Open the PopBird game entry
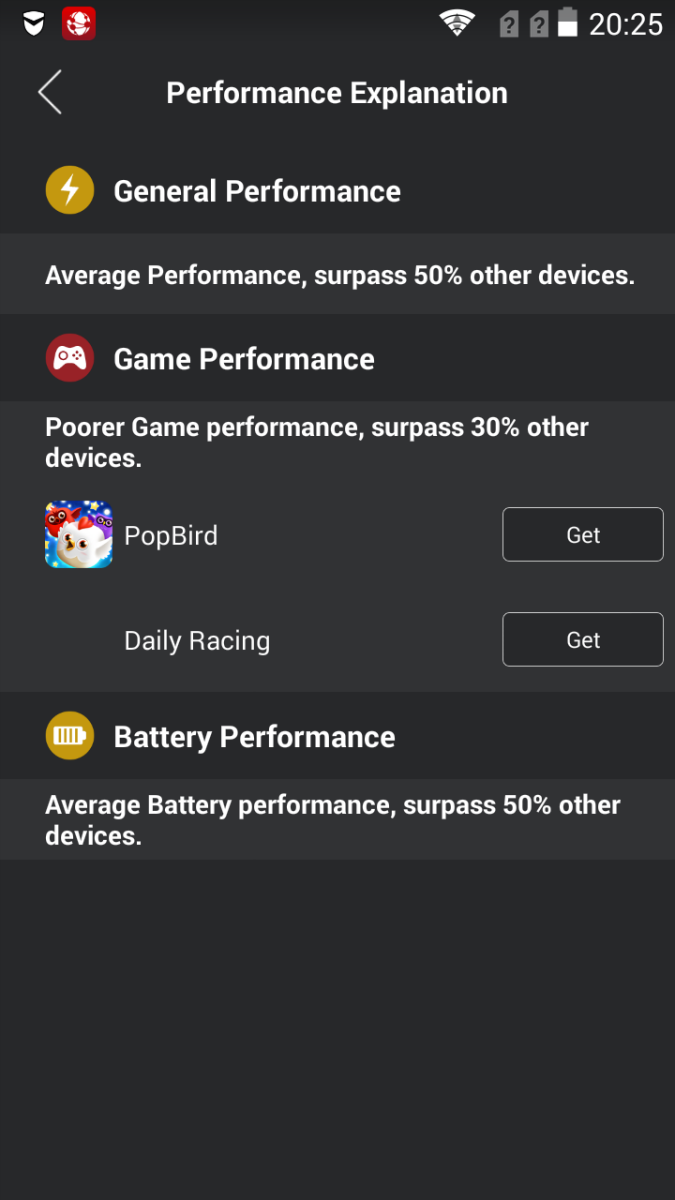This screenshot has height=1200, width=675. (x=170, y=536)
